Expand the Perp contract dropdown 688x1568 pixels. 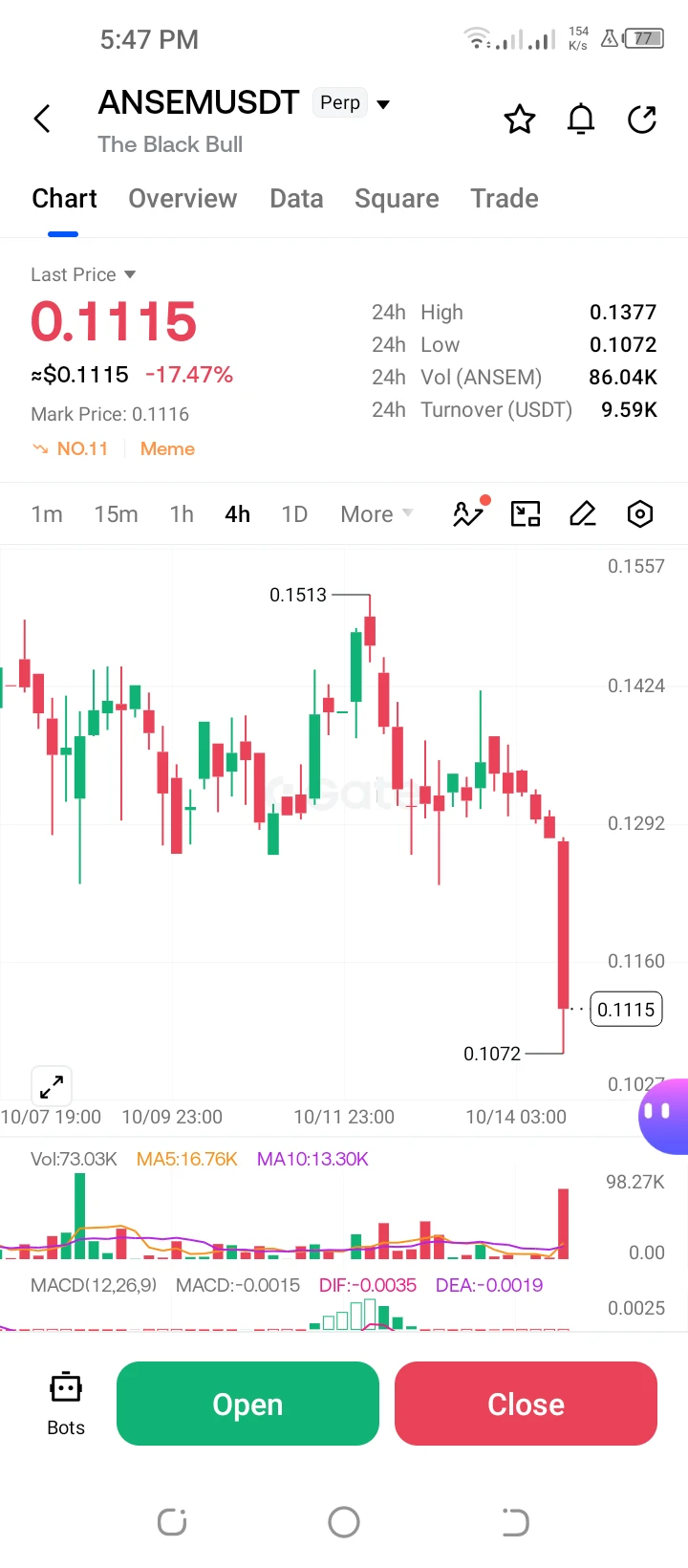[x=383, y=104]
